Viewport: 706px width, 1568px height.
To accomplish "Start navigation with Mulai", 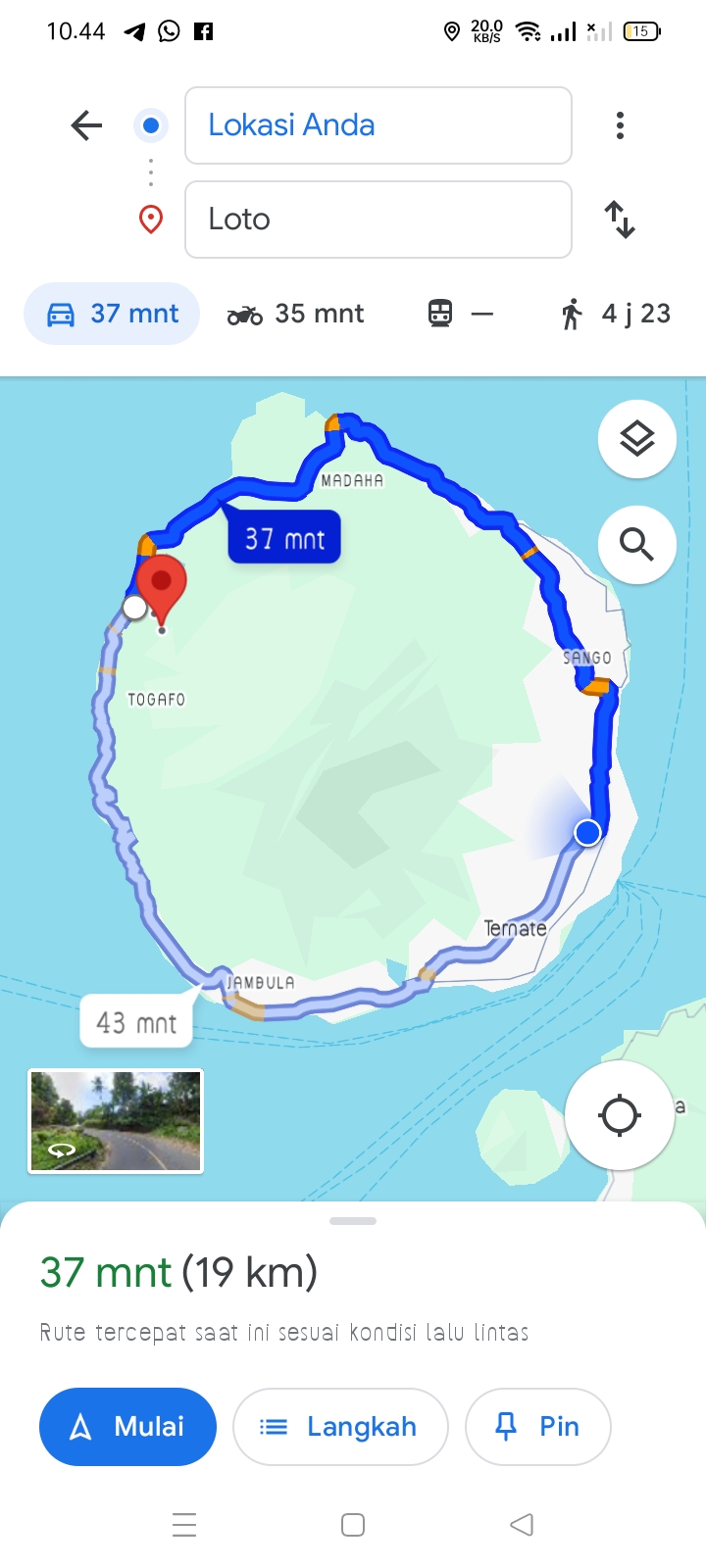I will tap(127, 1427).
